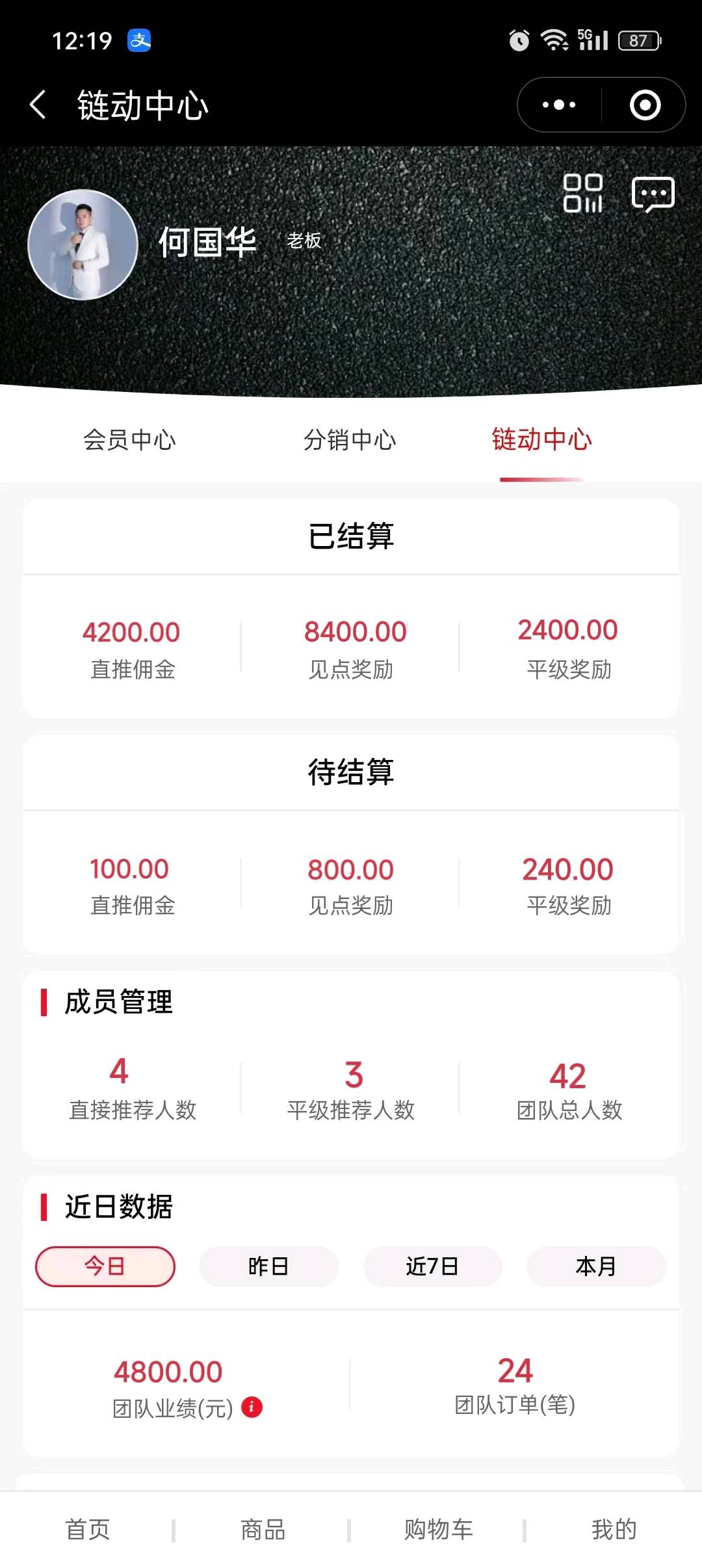Open the QR code panel icon
This screenshot has height=1568, width=702.
584,193
